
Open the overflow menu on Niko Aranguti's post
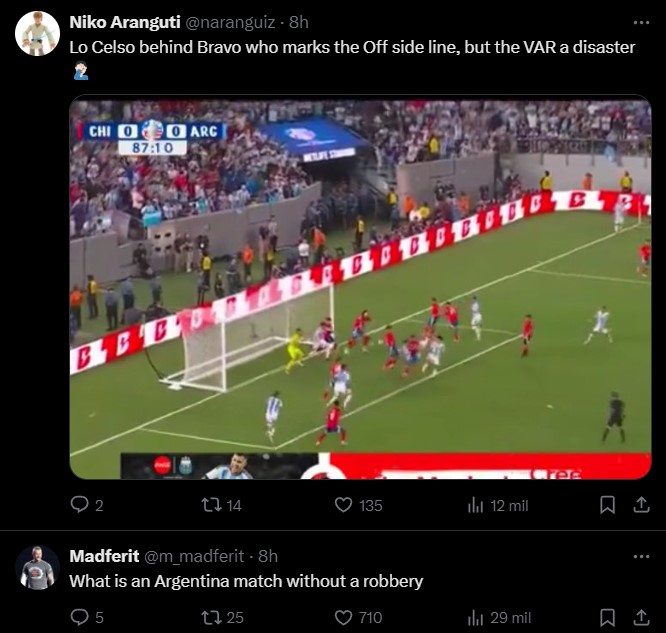click(x=641, y=21)
